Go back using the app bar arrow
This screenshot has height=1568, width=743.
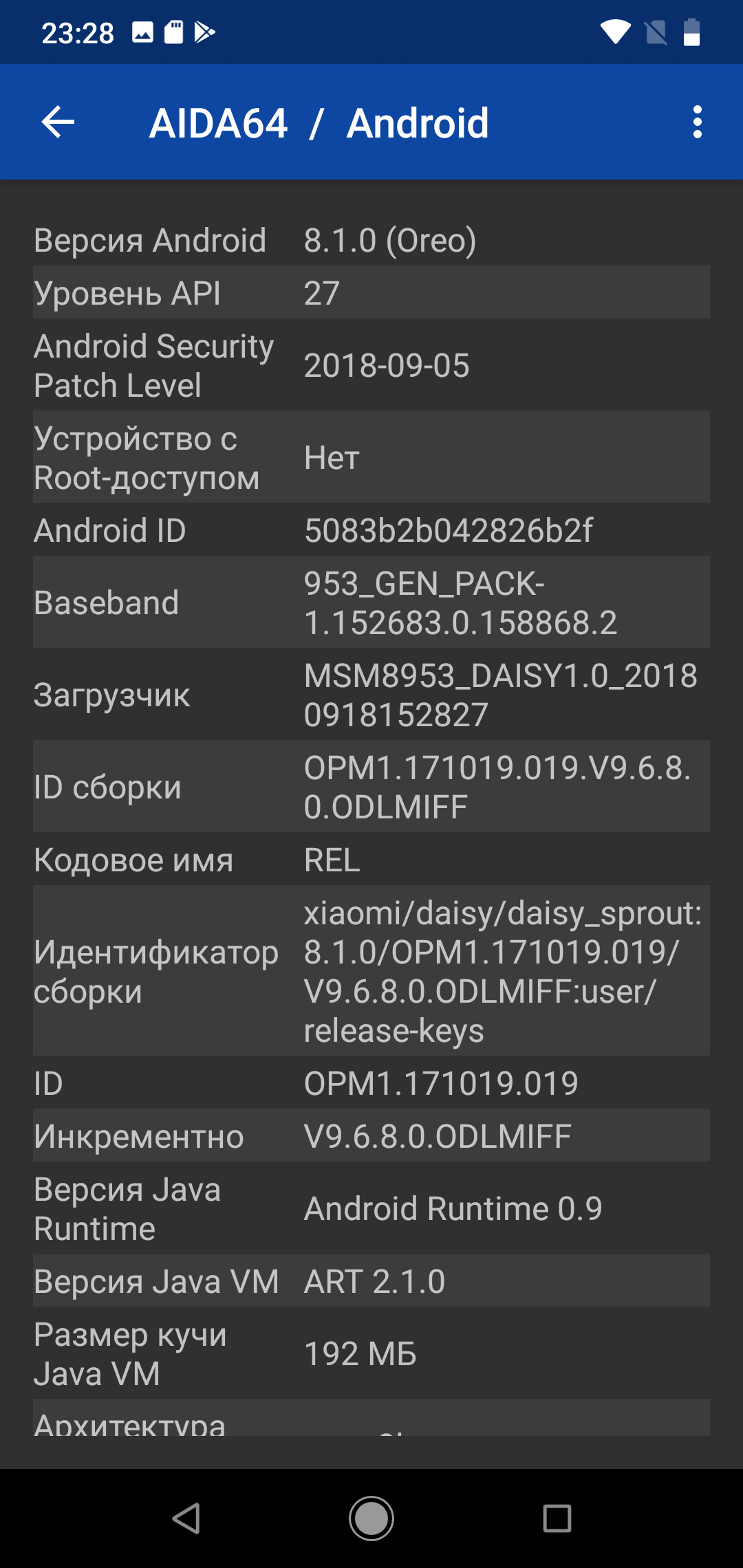coord(58,122)
